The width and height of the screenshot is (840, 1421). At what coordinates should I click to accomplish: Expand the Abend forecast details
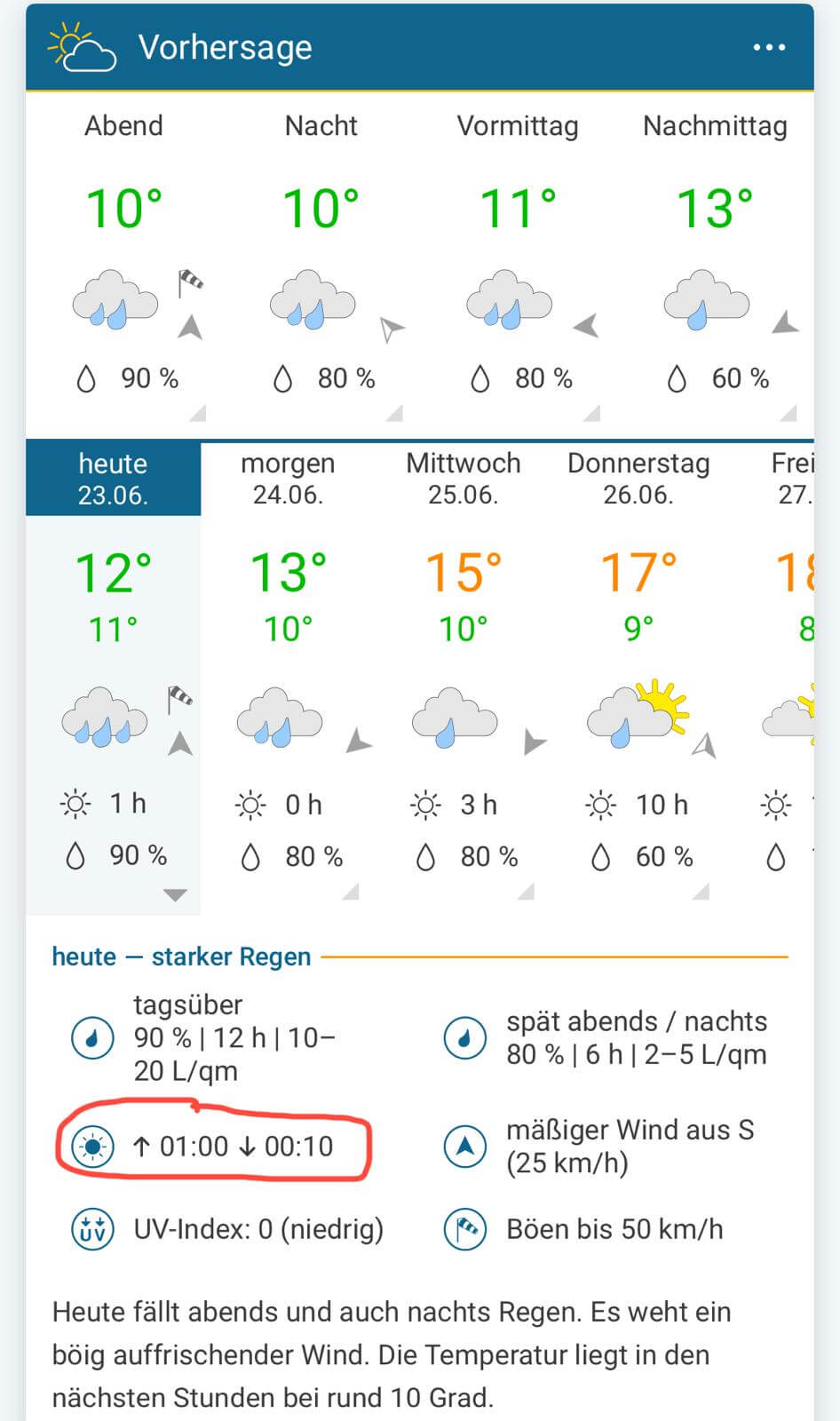pos(198,413)
